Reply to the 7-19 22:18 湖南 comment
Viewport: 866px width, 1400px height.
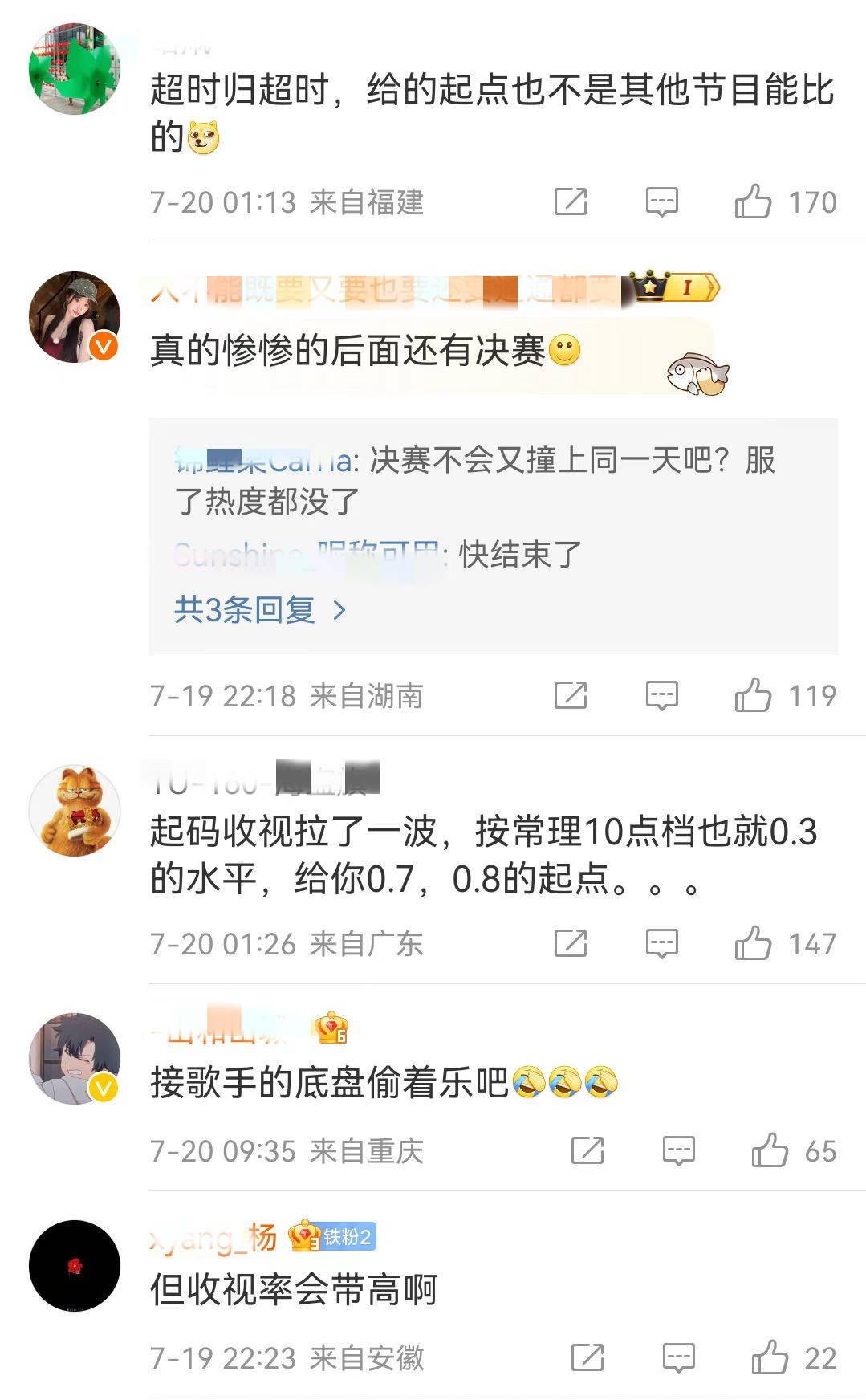tap(662, 695)
